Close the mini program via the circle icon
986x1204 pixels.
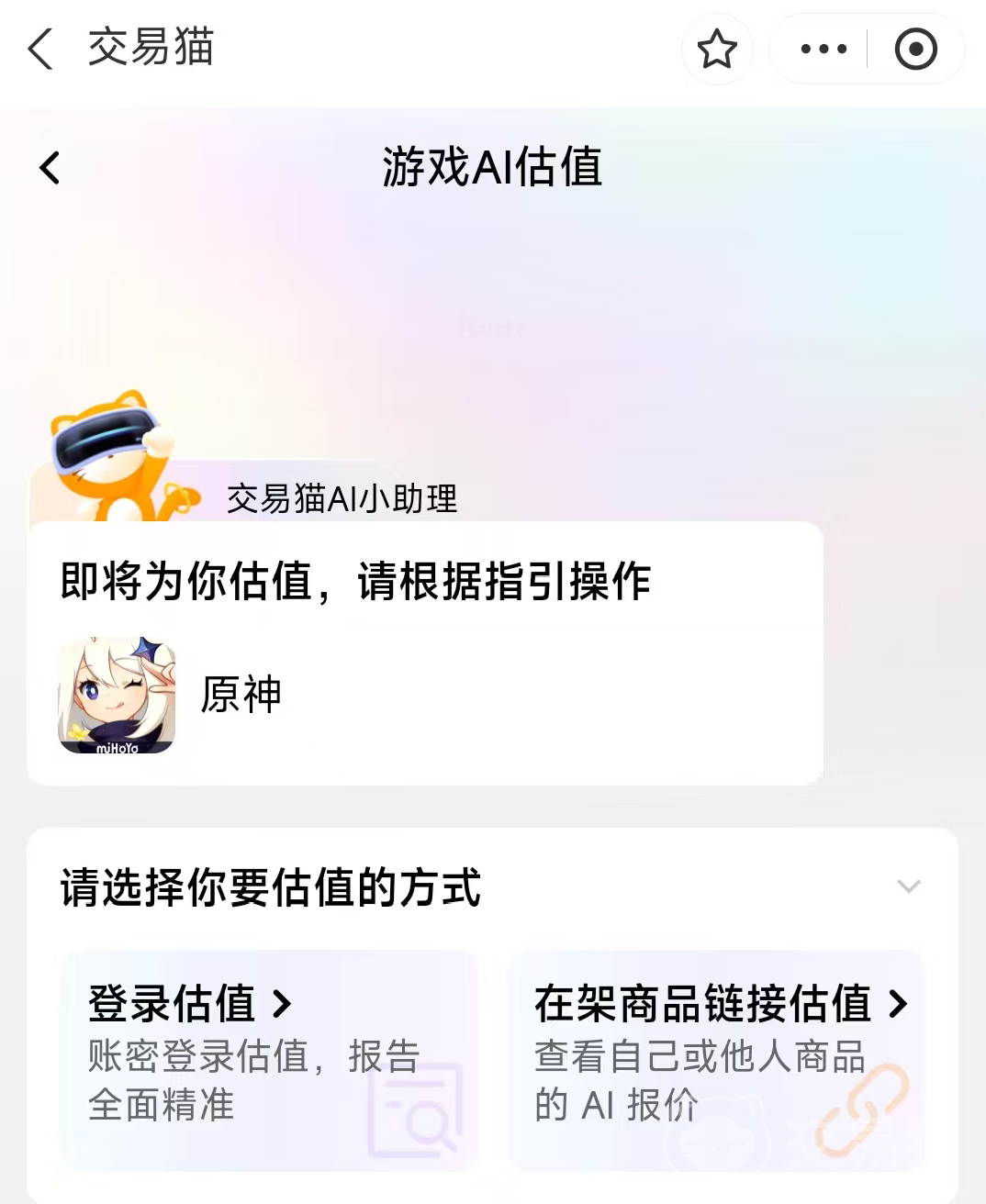point(915,50)
